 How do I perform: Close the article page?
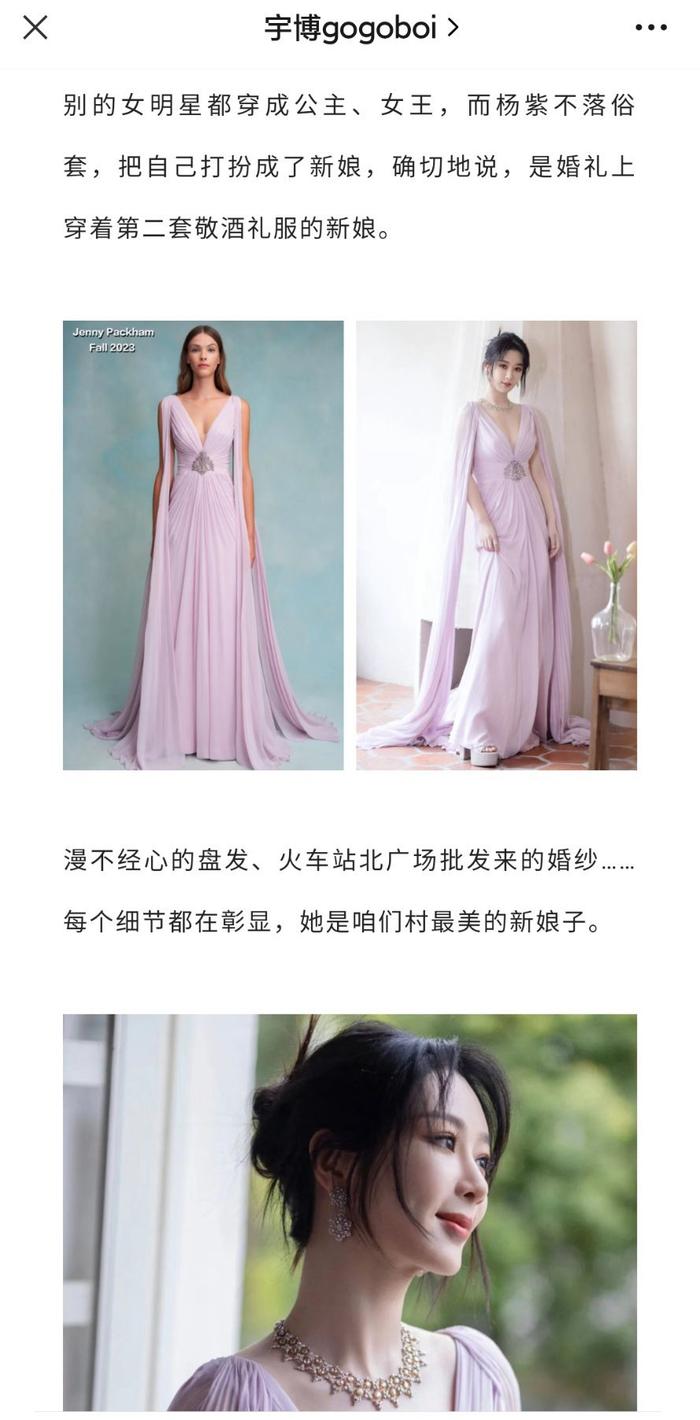pos(35,28)
